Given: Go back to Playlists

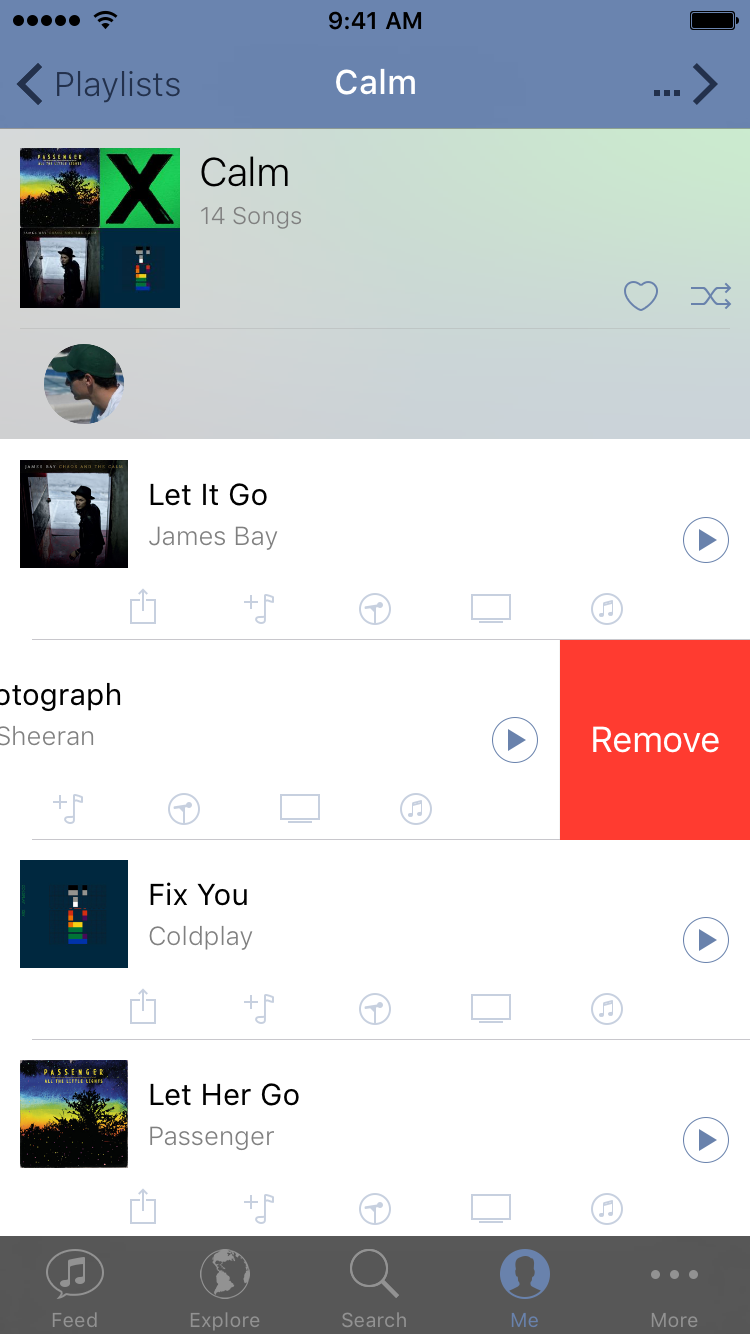Looking at the screenshot, I should [x=99, y=85].
